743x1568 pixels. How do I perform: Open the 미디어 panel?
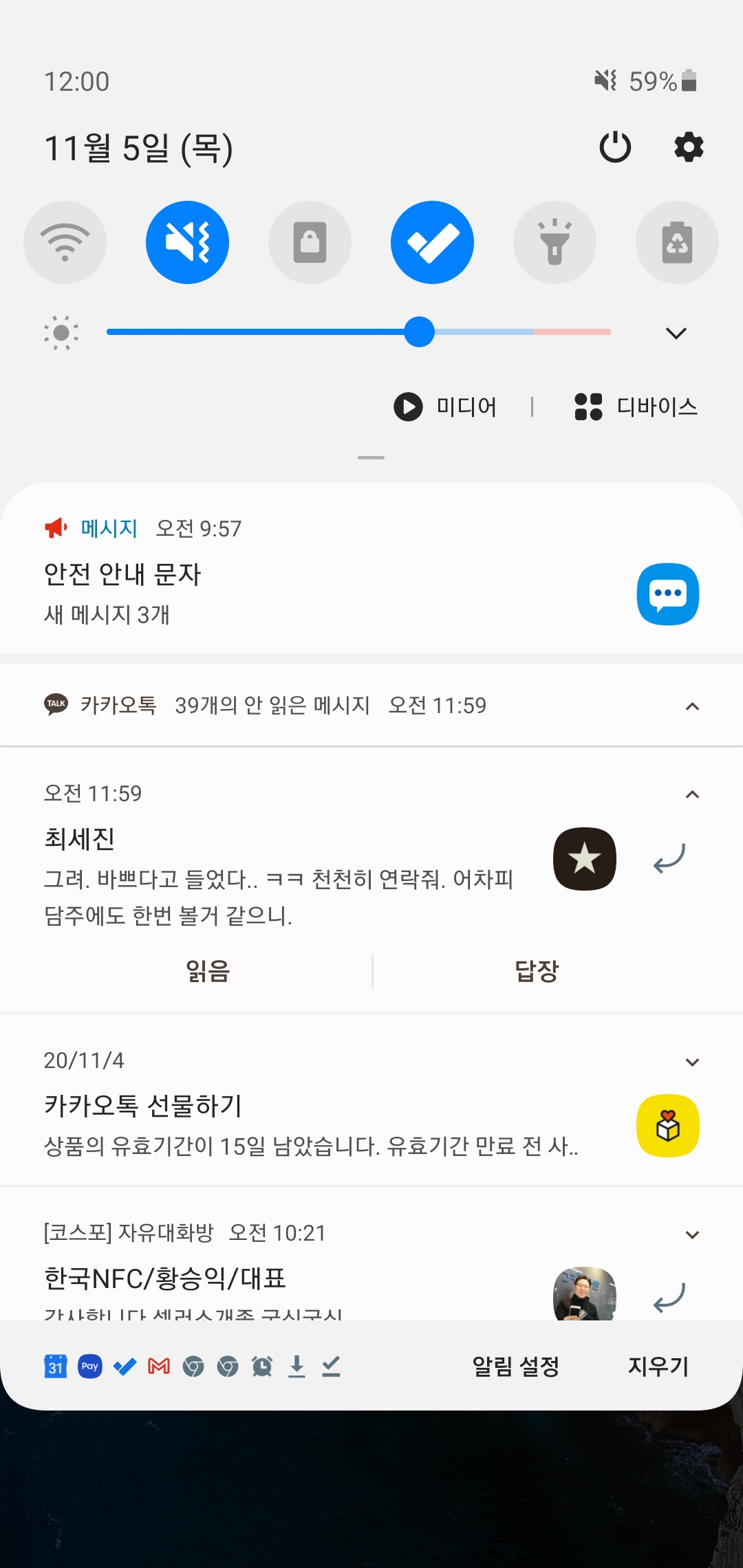pos(446,406)
